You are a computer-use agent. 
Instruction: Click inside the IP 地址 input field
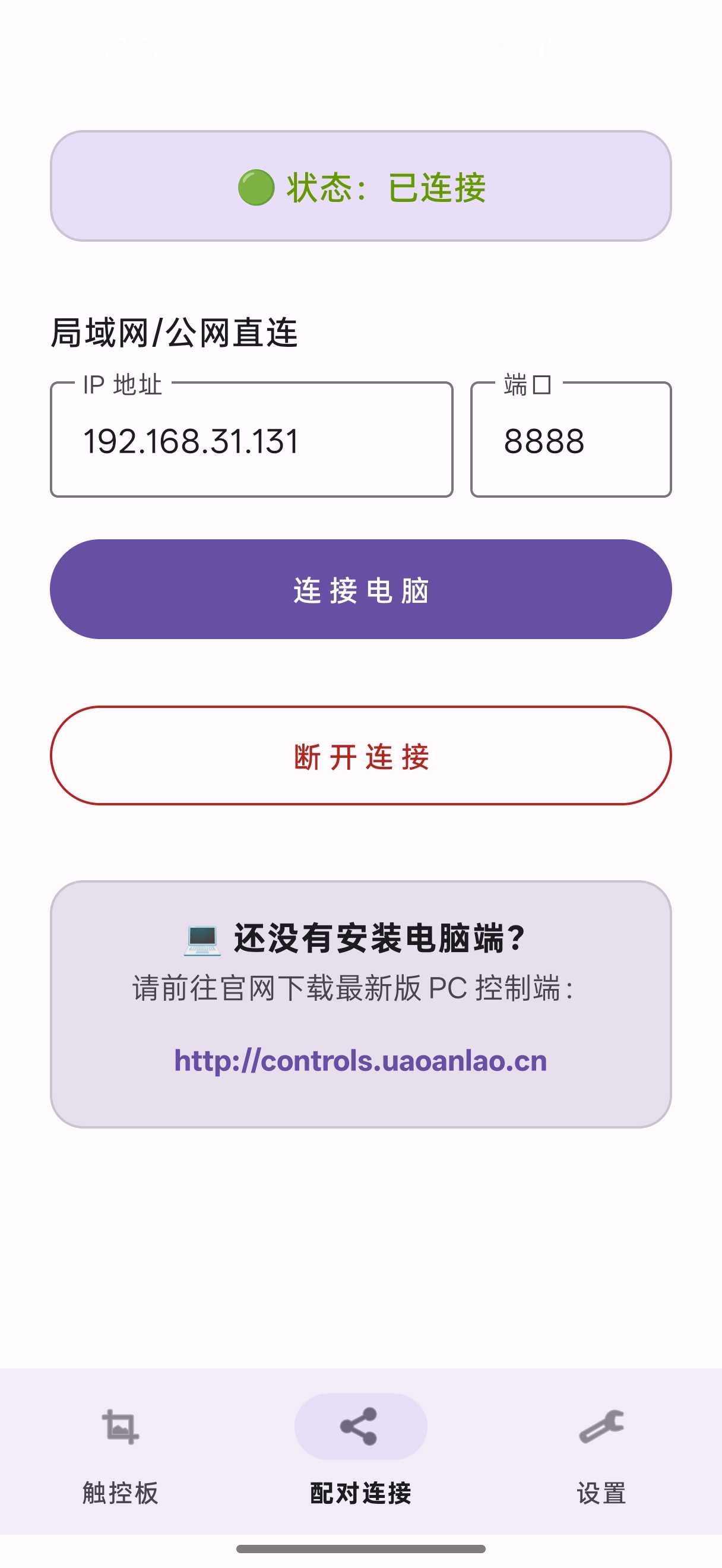point(251,441)
